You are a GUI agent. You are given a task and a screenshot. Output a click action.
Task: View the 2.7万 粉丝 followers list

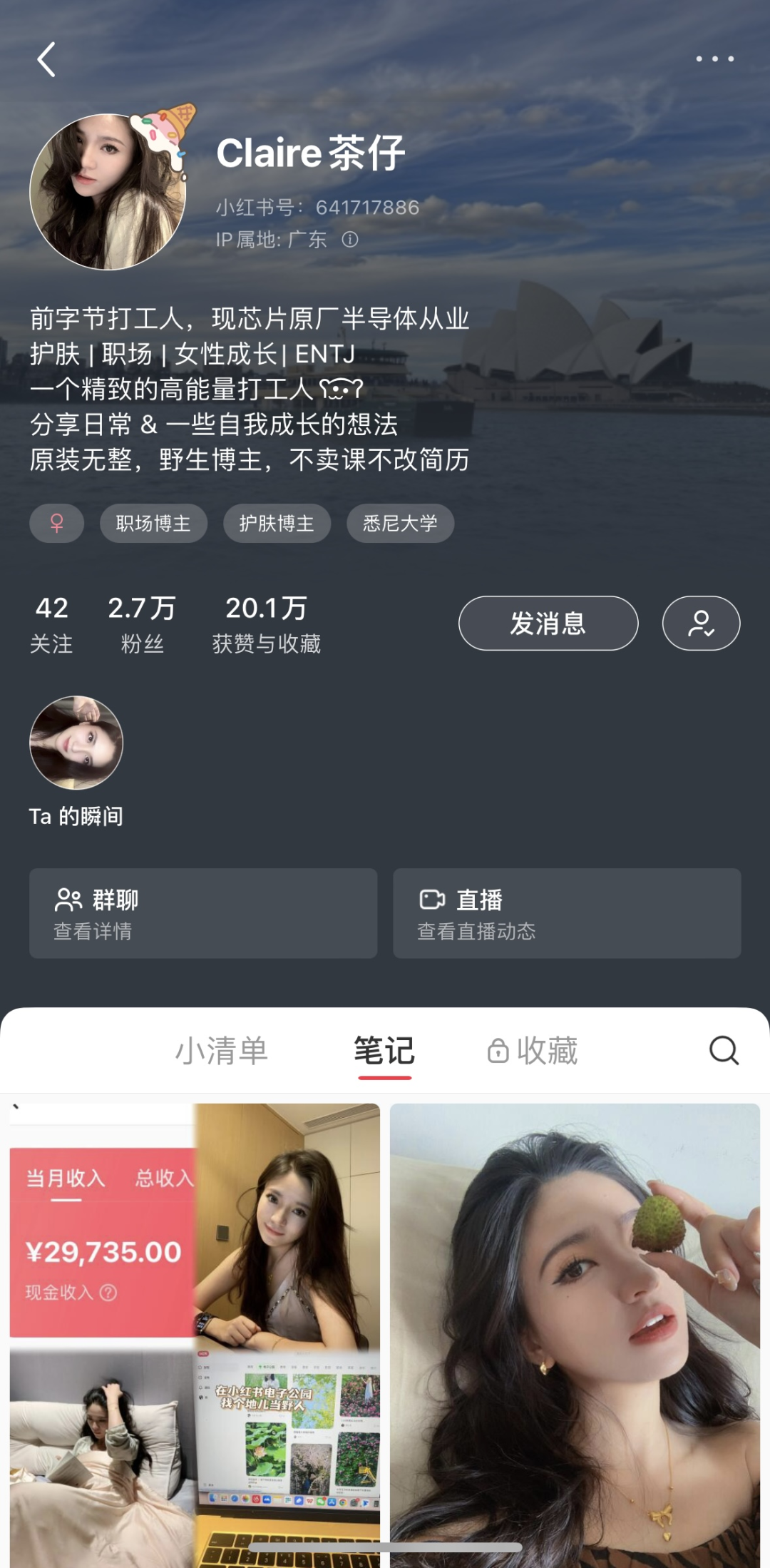[x=142, y=624]
